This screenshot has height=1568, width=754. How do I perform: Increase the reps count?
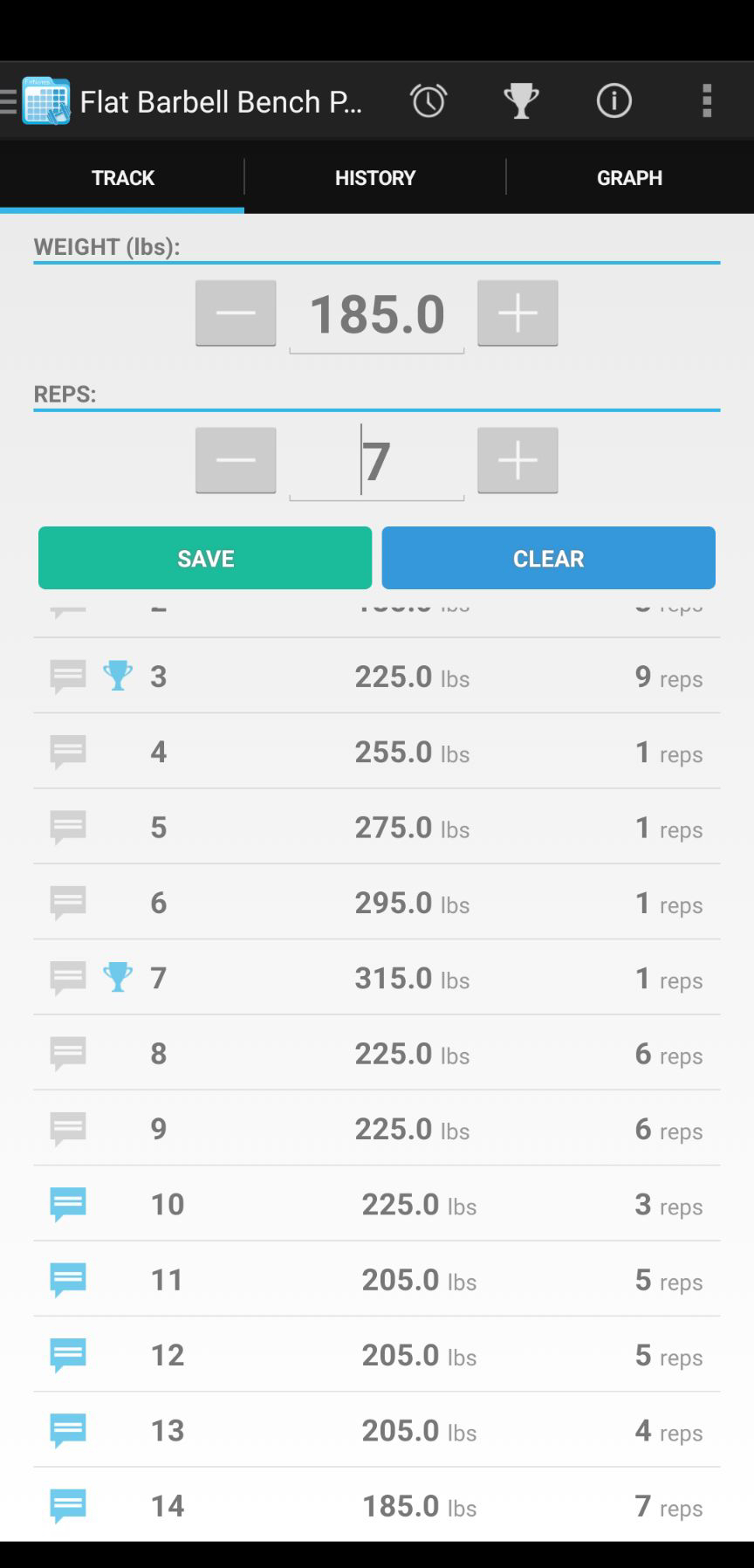click(518, 460)
